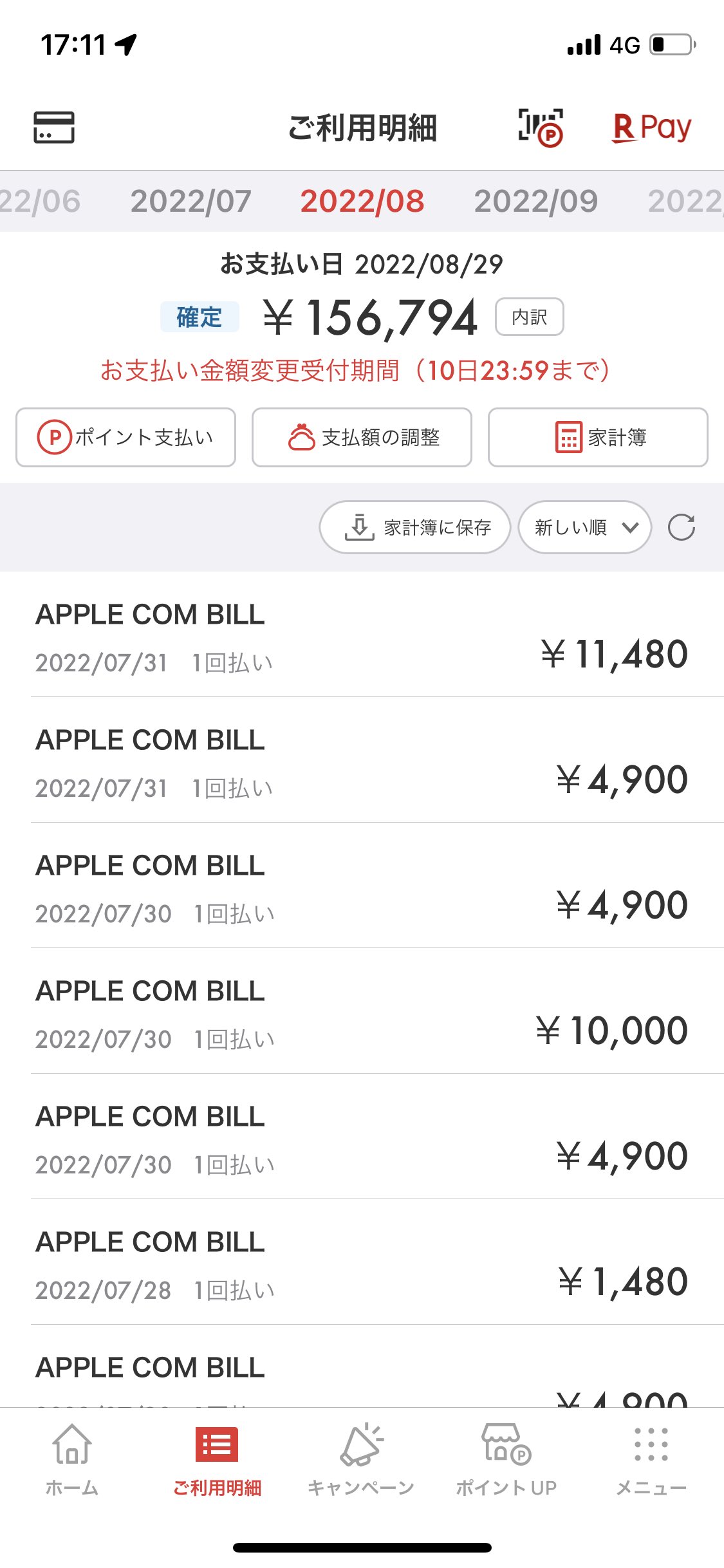
Task: Select ポイント支払い button
Action: pyautogui.click(x=125, y=437)
